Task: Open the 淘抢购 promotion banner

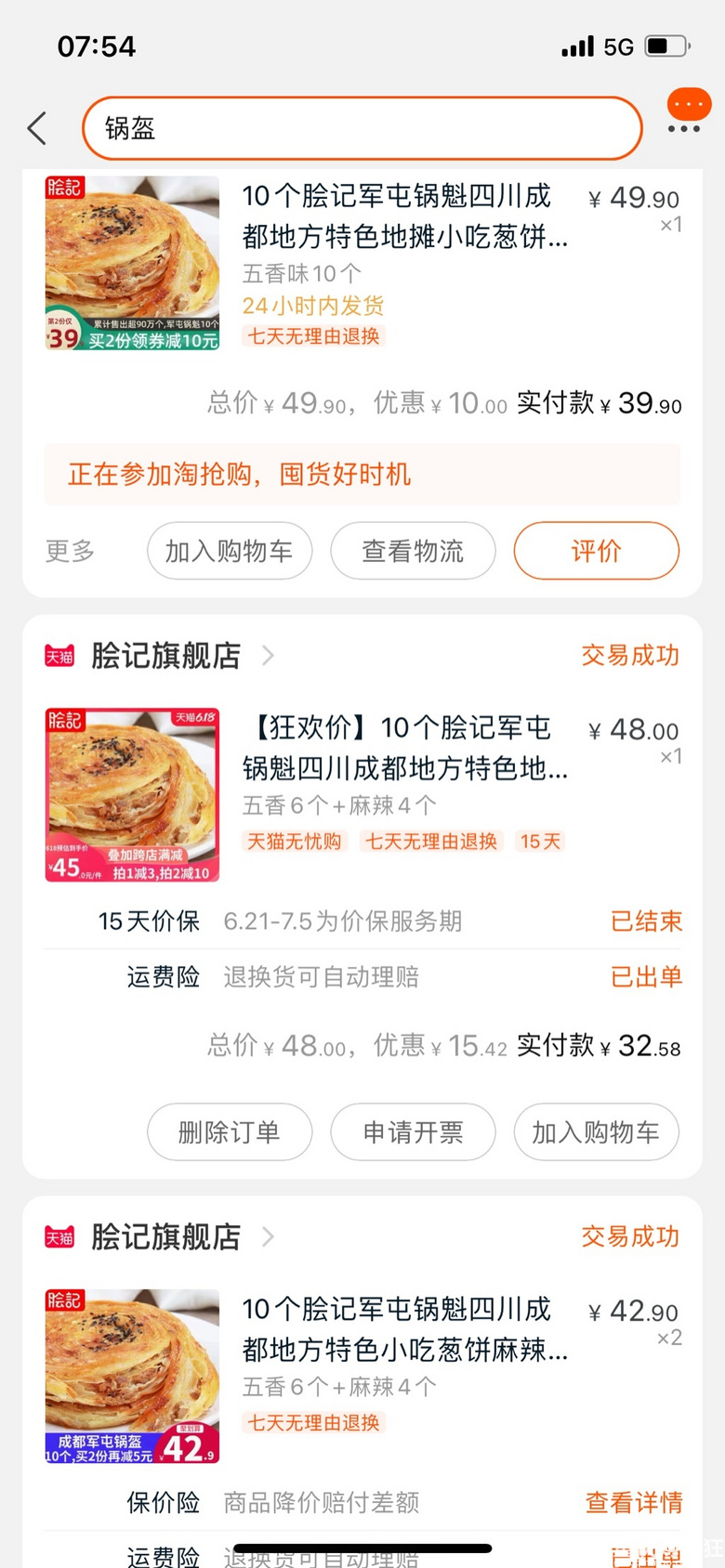Action: (362, 474)
